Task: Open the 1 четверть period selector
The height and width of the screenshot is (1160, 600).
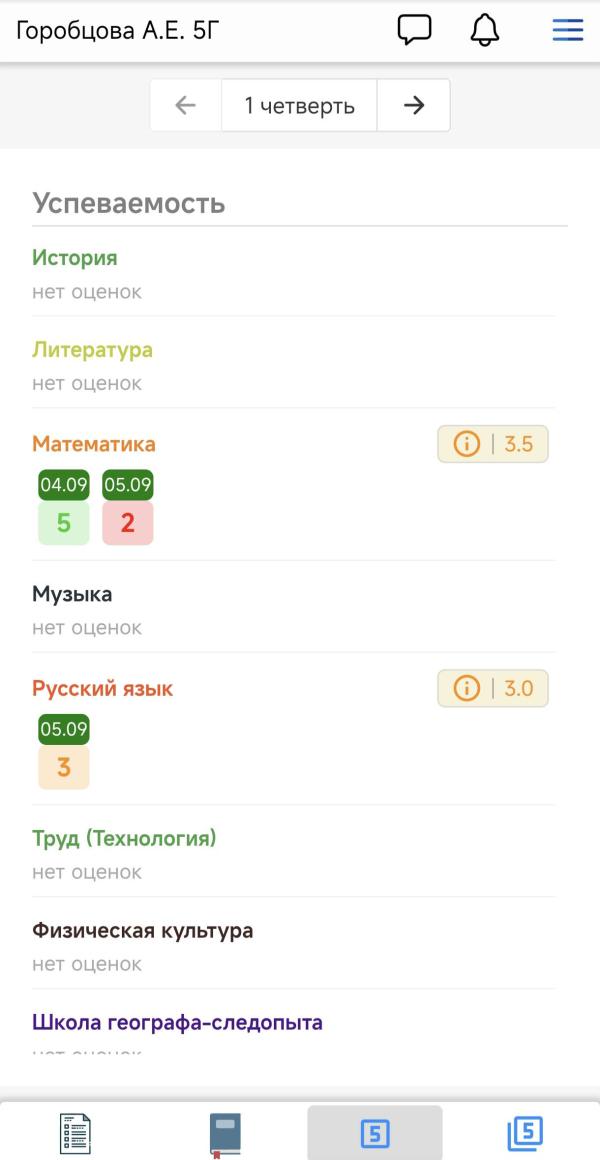Action: 300,105
